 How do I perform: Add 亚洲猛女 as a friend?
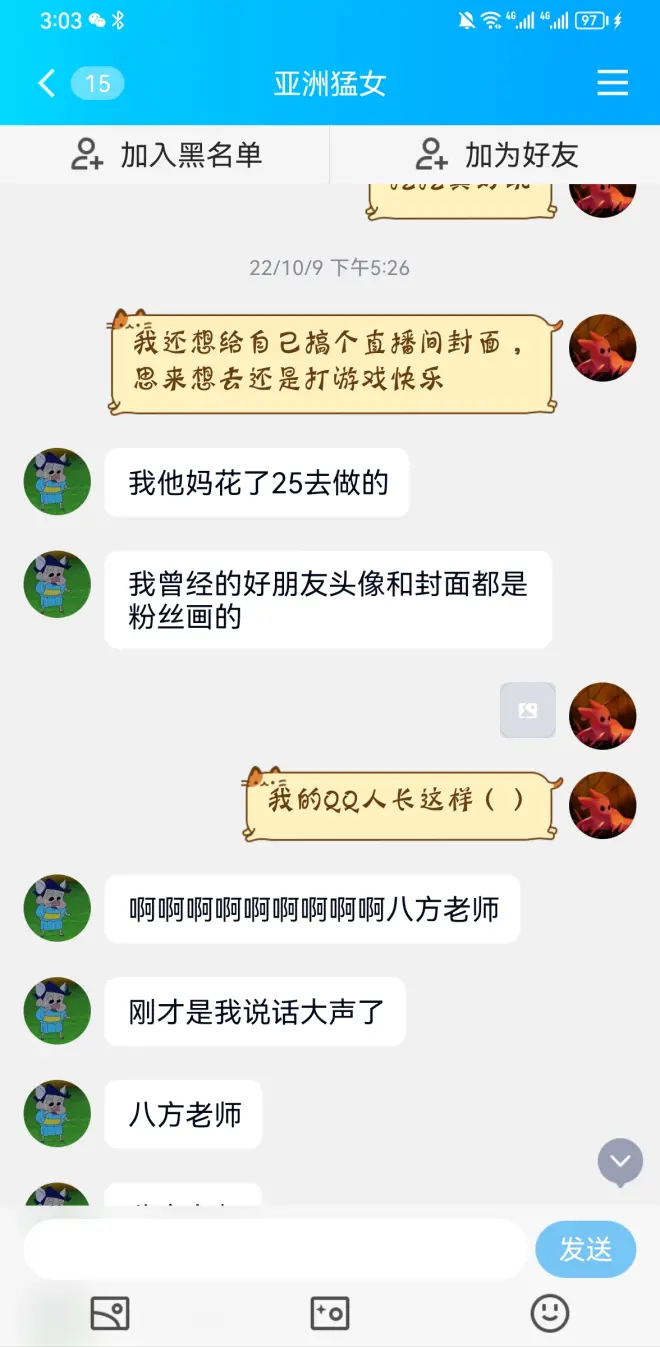tap(496, 155)
